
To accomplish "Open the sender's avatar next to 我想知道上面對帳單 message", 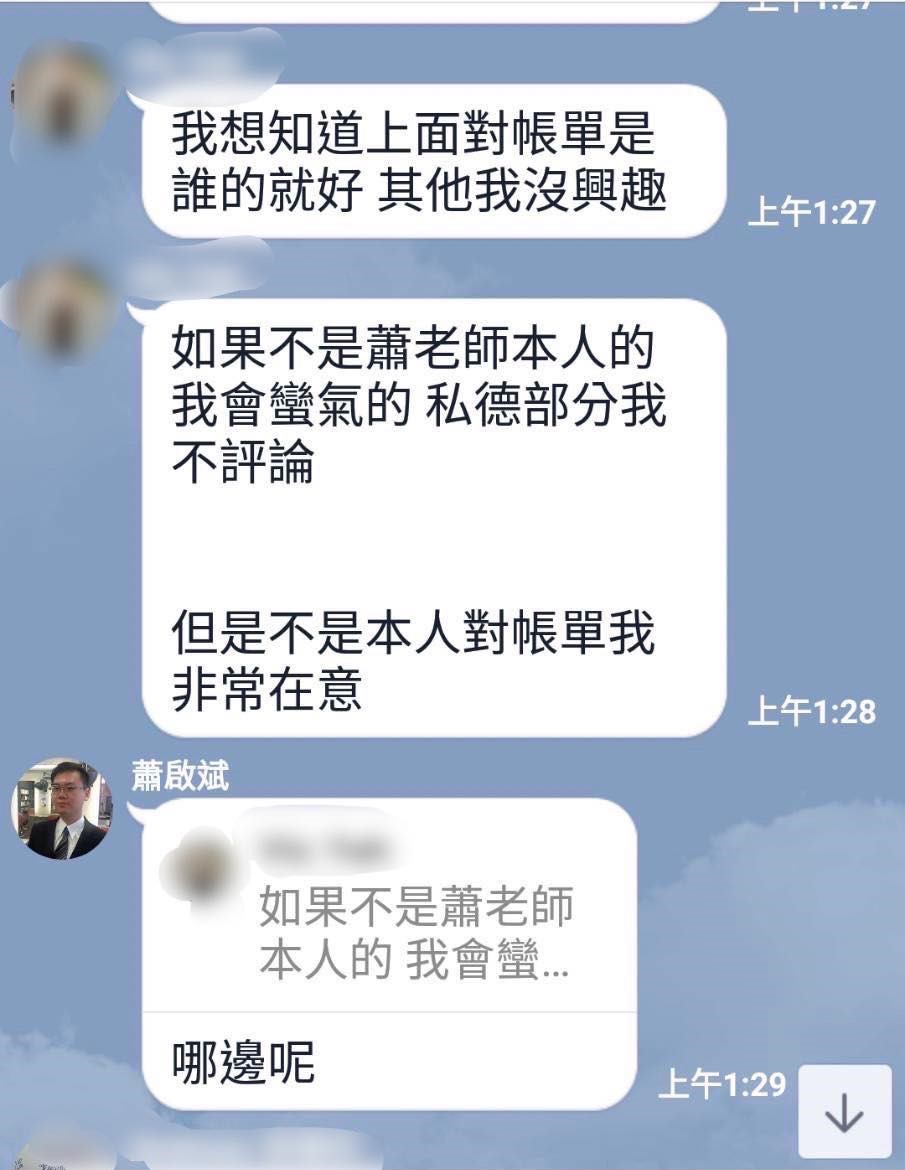I will pyautogui.click(x=62, y=95).
